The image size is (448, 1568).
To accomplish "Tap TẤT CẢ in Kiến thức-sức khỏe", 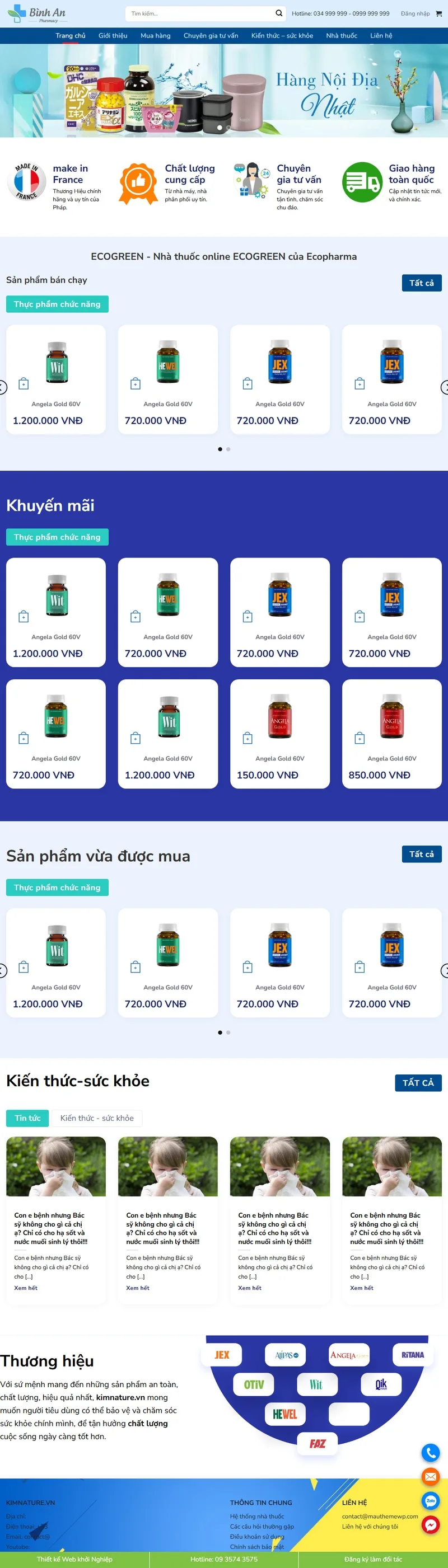I will coord(418,1083).
